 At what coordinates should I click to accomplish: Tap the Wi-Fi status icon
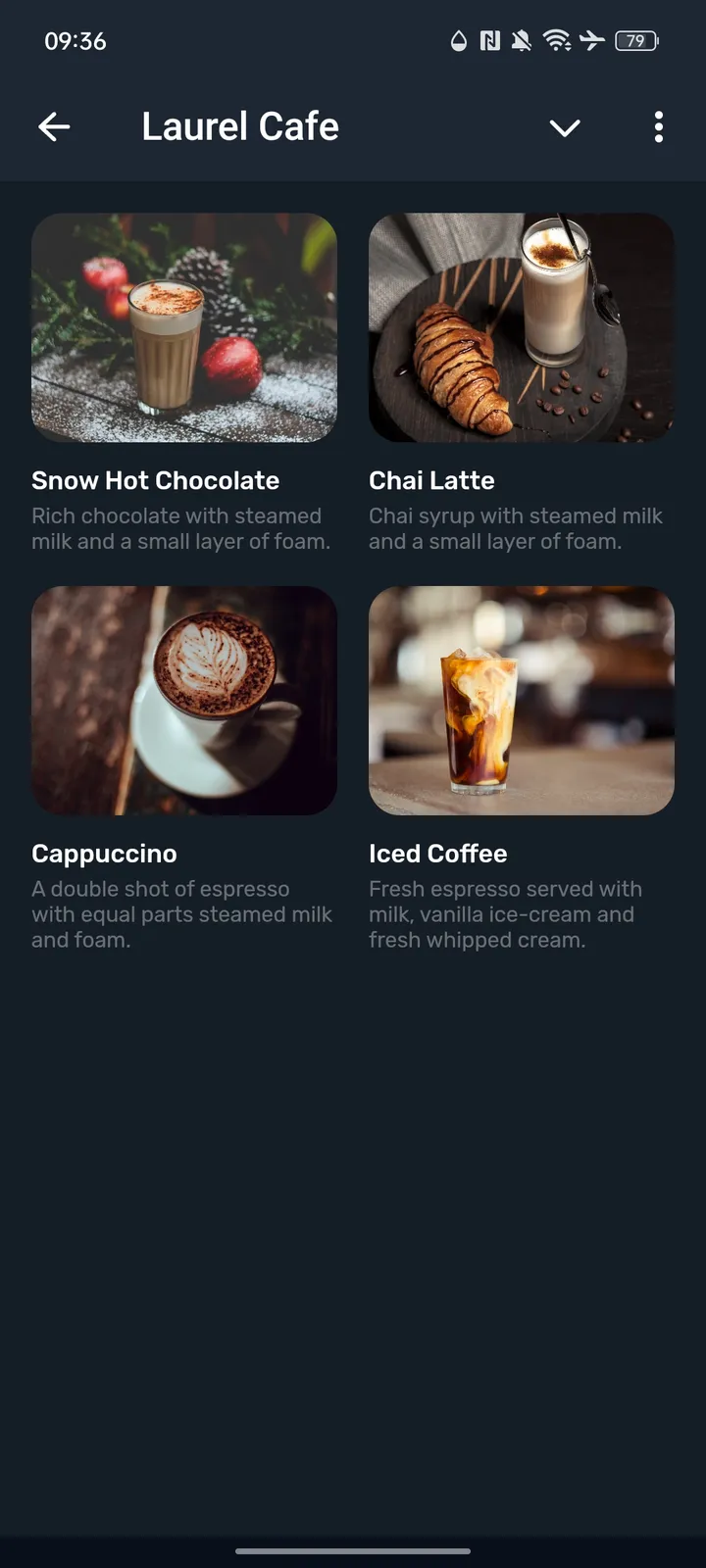pos(557,41)
